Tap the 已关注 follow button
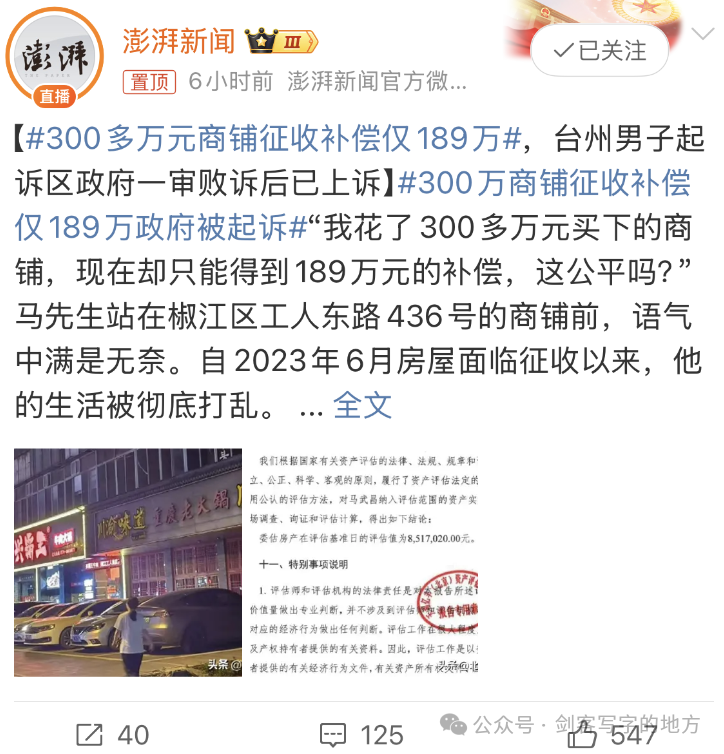Screen dimensions: 724x754 pyautogui.click(x=599, y=50)
